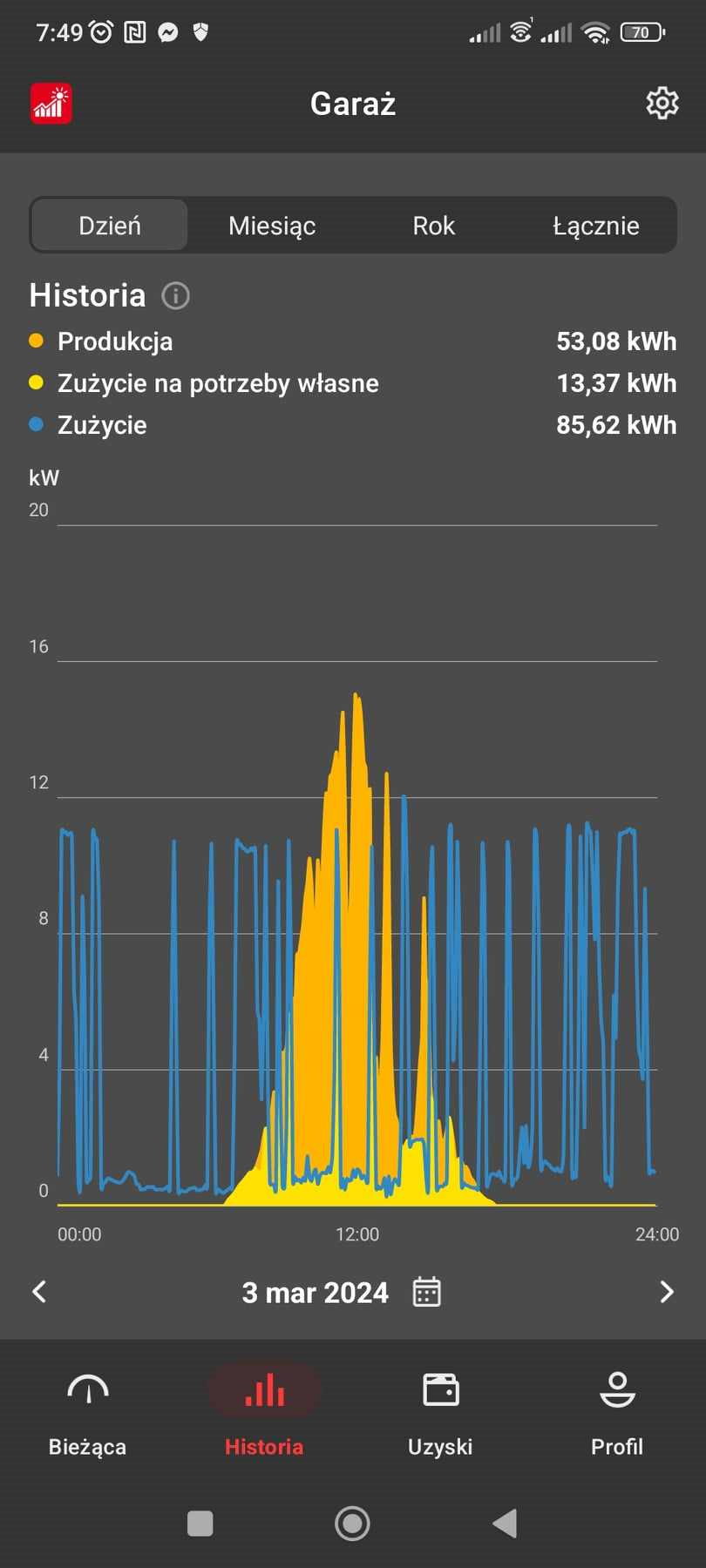706x1568 pixels.
Task: Switch to the Bieżąca tab
Action: pos(87,1413)
